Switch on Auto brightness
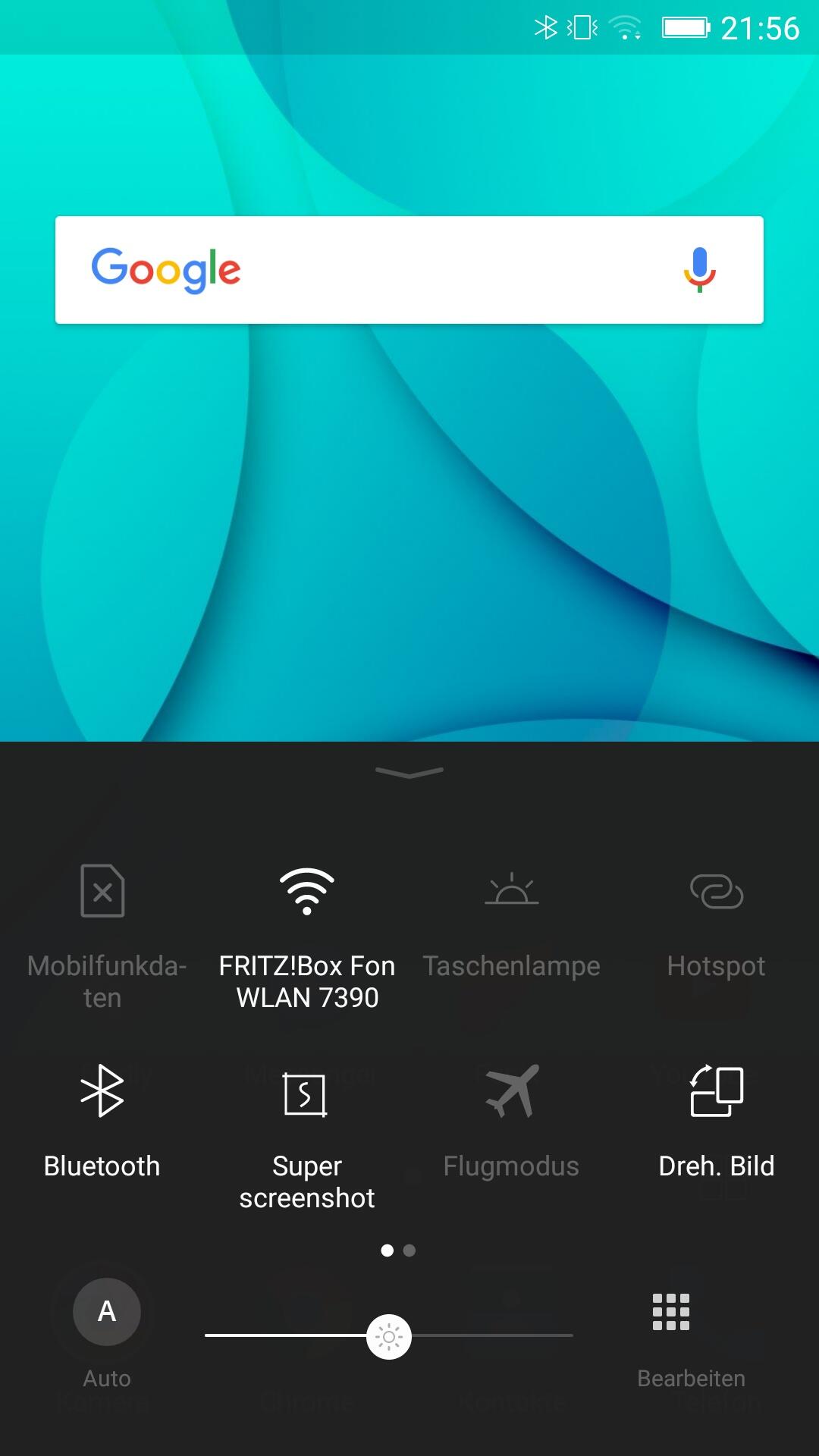This screenshot has width=819, height=1456. coord(107,1312)
